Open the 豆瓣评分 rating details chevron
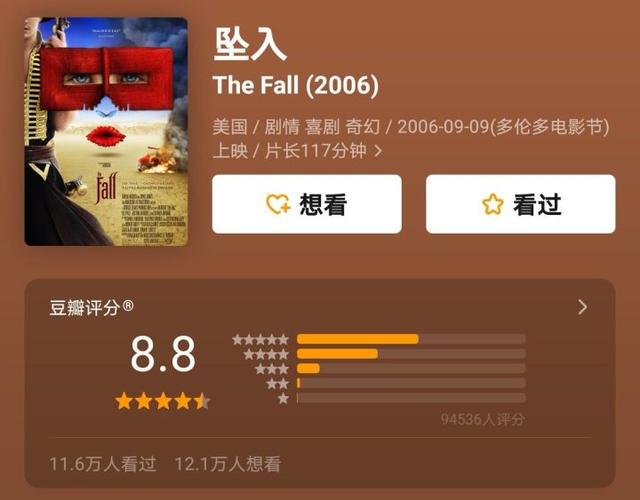The width and height of the screenshot is (640, 500). [x=583, y=307]
